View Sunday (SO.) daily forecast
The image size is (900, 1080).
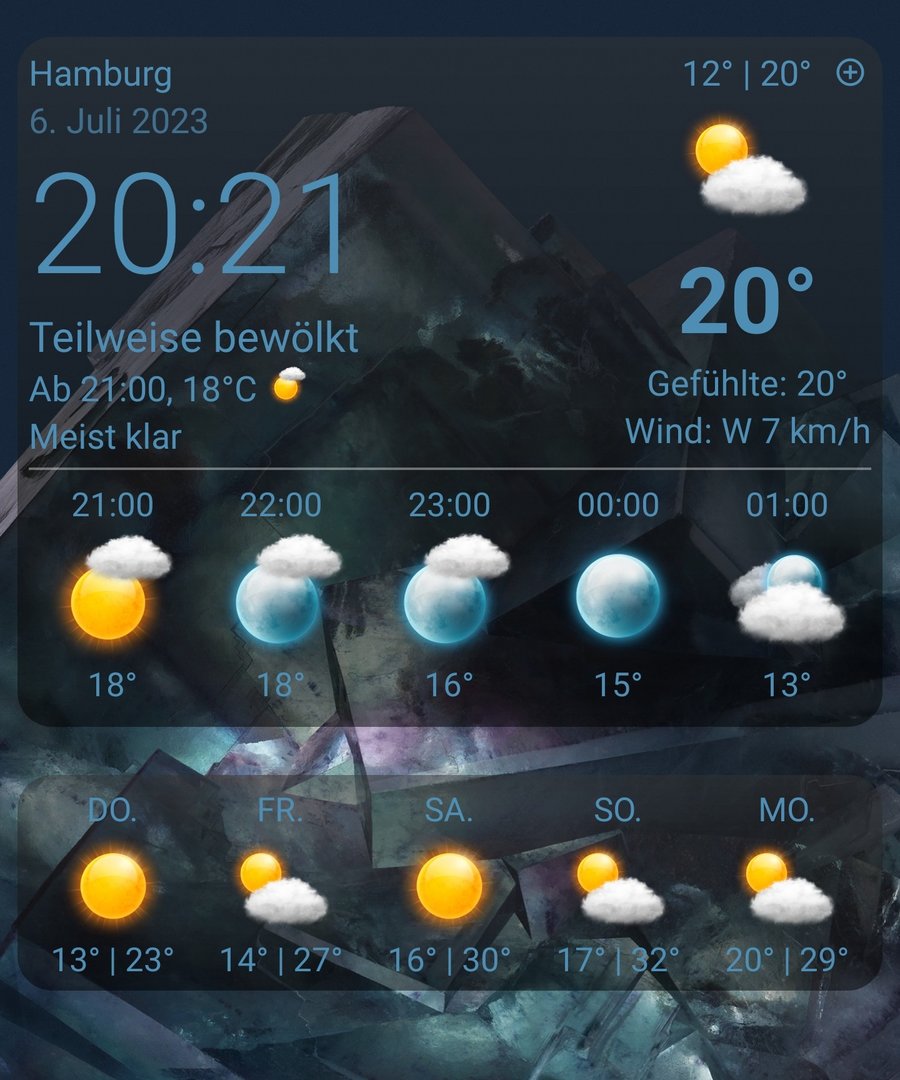pyautogui.click(x=617, y=885)
